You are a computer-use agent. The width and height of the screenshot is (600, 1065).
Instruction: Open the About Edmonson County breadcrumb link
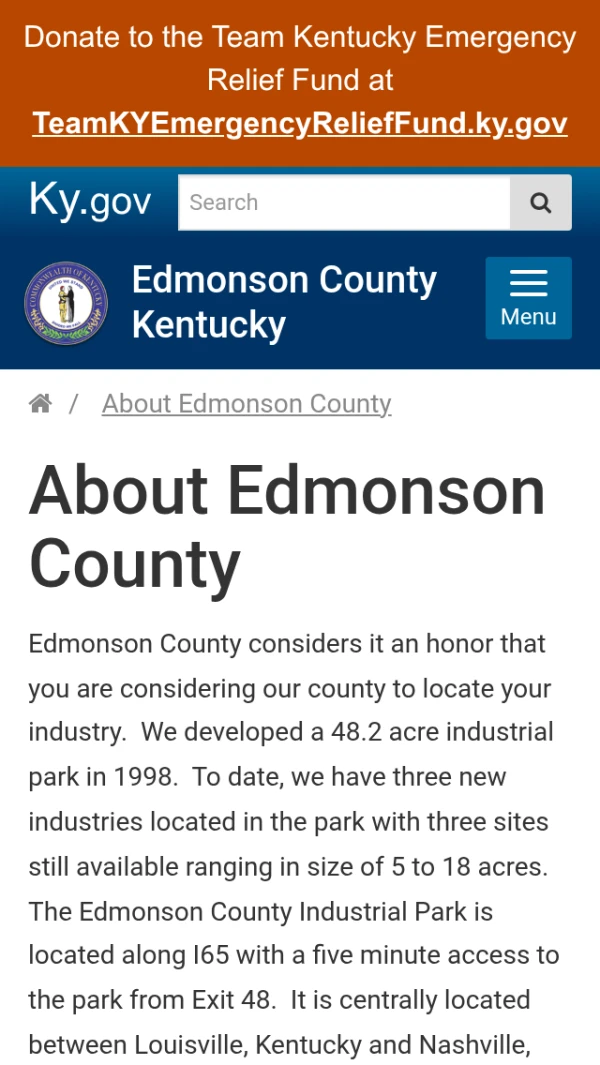click(x=246, y=404)
